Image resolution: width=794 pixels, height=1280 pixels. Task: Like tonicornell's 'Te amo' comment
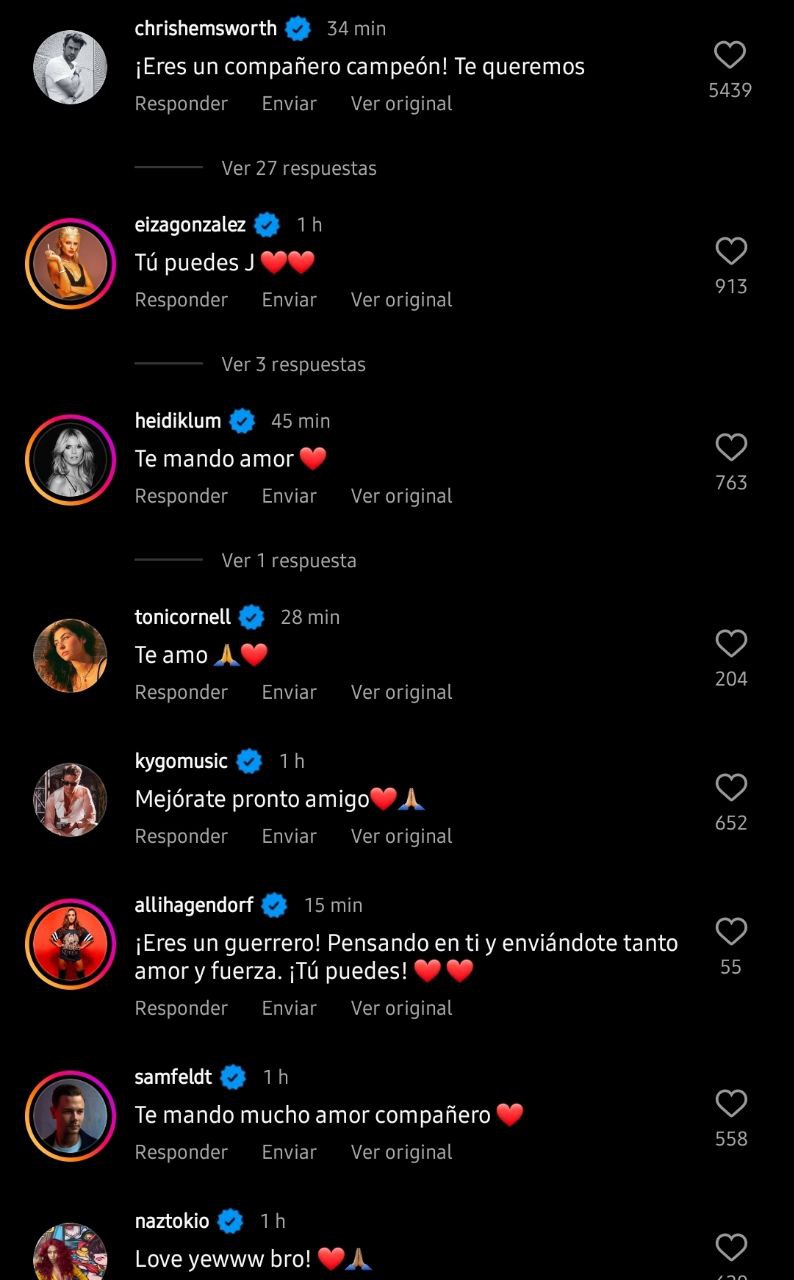tap(731, 643)
